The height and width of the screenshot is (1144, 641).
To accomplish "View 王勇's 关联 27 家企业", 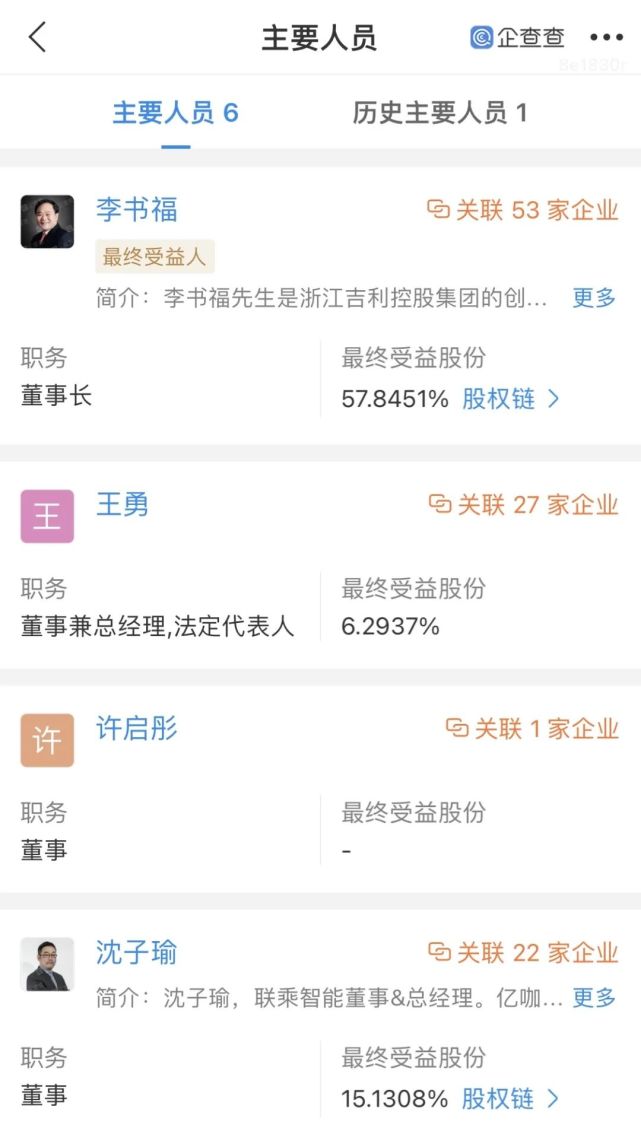I will 523,505.
